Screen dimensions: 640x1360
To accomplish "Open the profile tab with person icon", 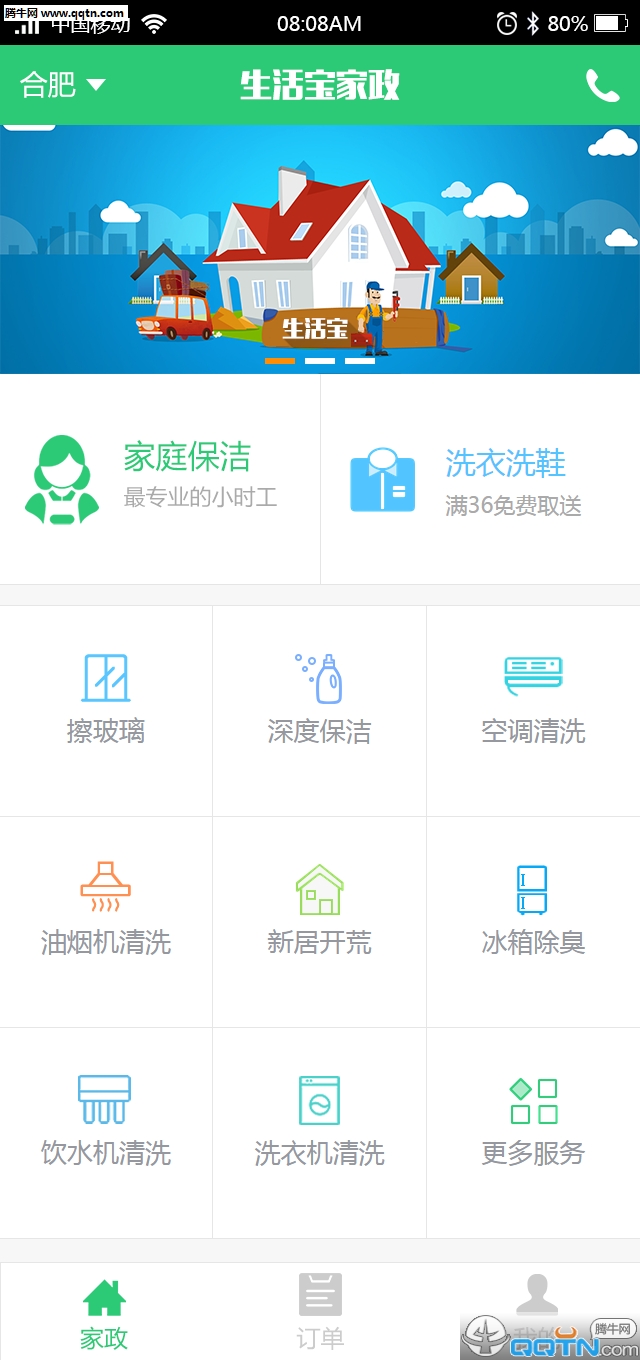I will 536,1300.
